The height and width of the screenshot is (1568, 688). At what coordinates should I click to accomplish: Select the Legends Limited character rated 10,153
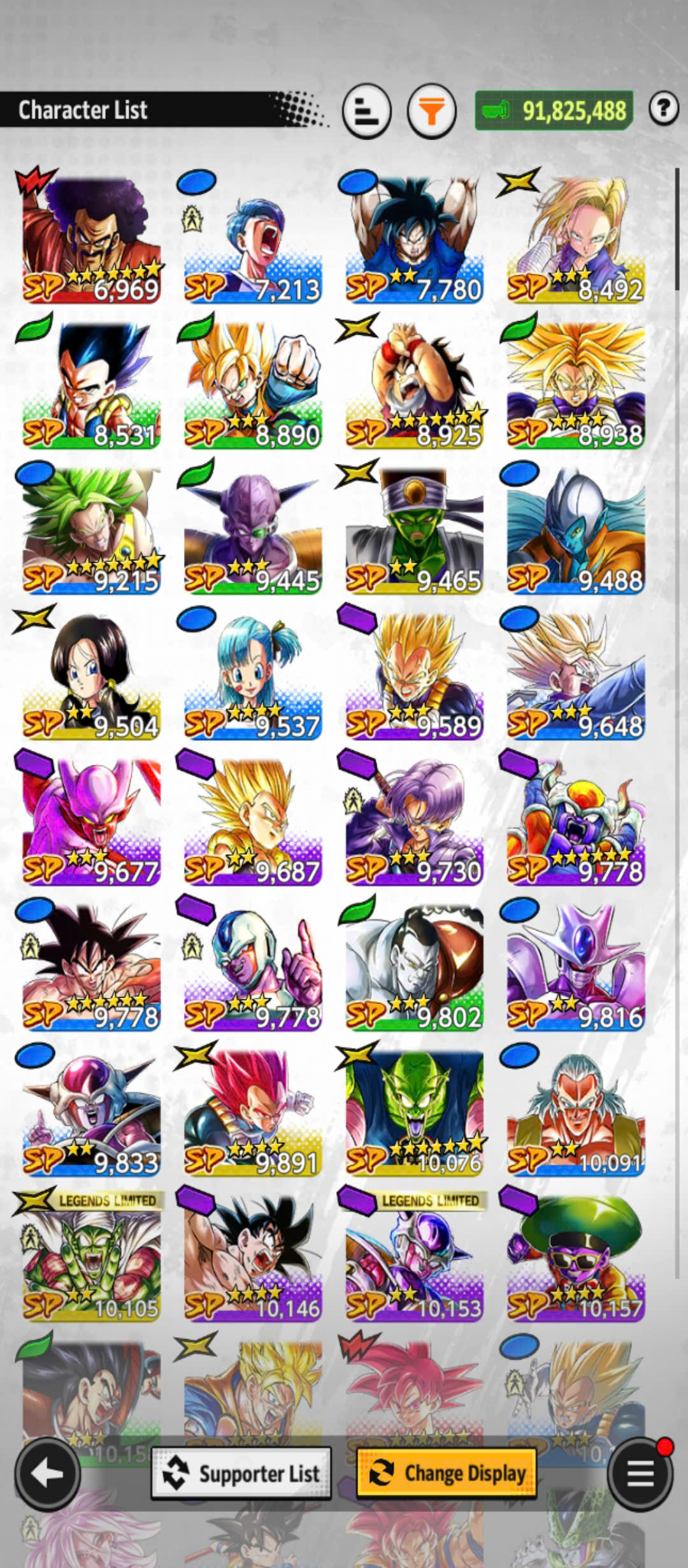coord(414,1257)
